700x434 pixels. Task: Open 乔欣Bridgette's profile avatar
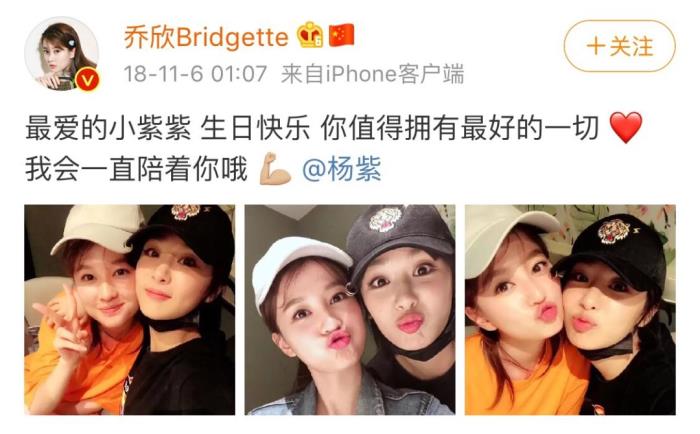(61, 54)
